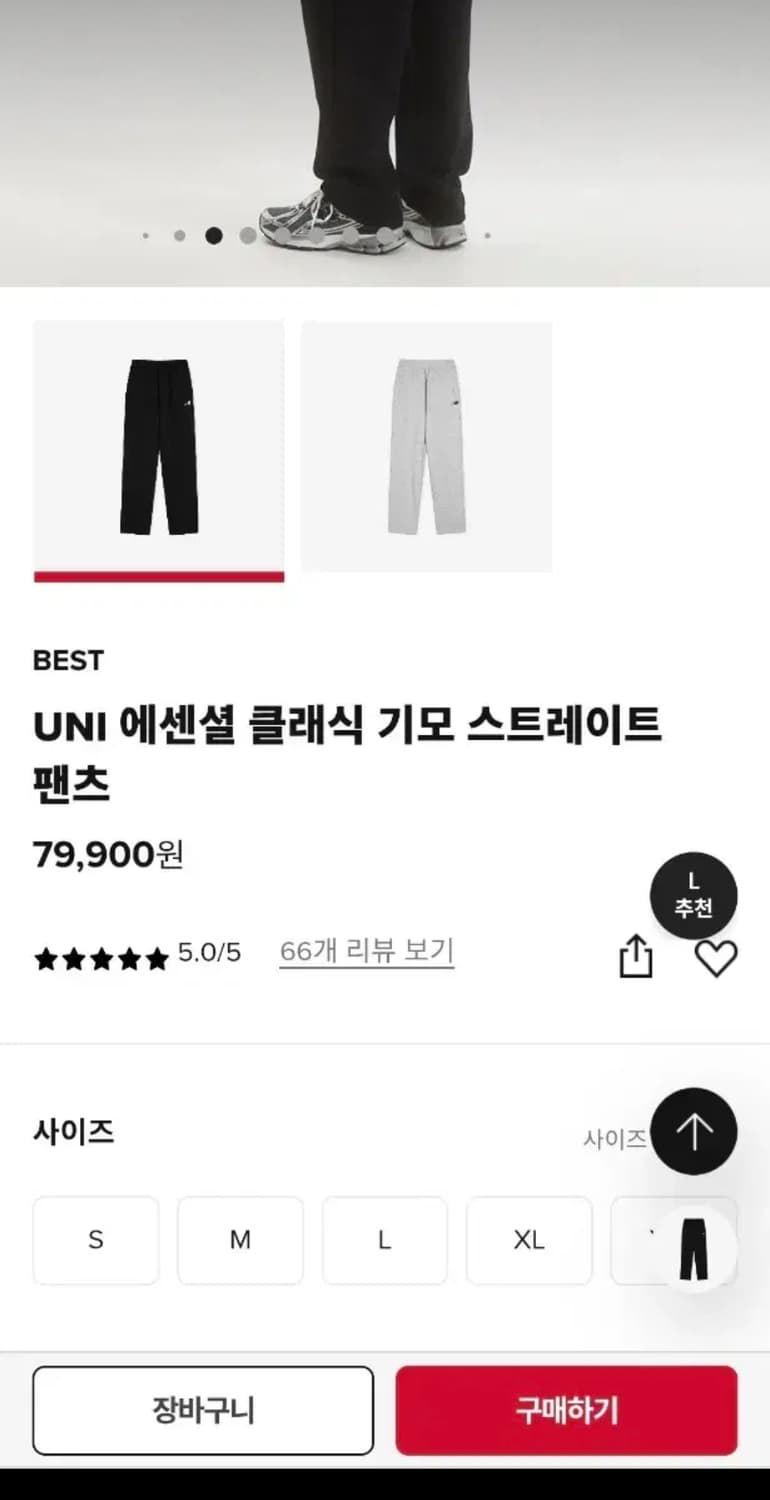Screen dimensions: 770x1500
Task: Tap the L 추천 recommendation badge
Action: click(x=693, y=895)
